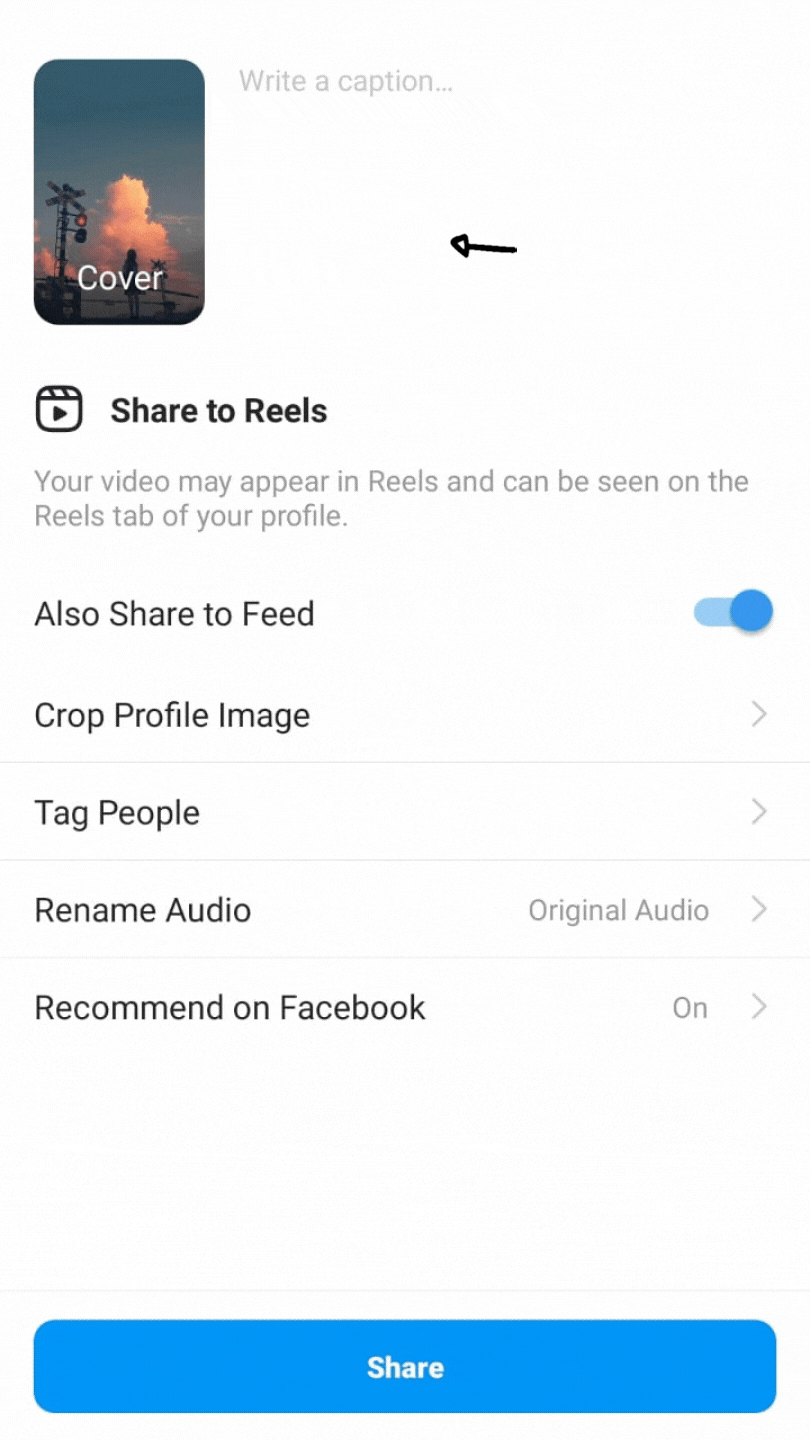
Task: Toggle Also Share to Feed back on
Action: coord(732,611)
